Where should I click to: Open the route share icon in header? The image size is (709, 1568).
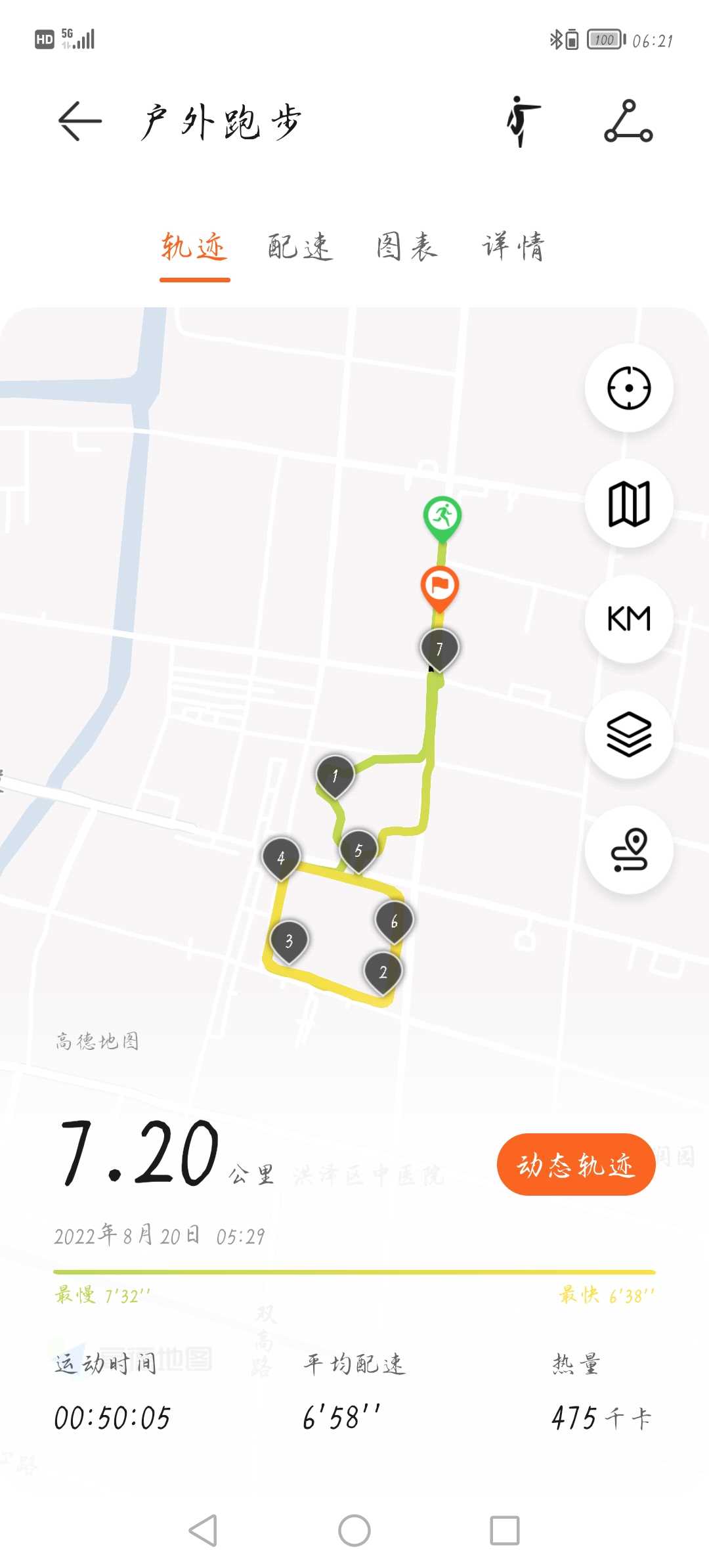628,121
